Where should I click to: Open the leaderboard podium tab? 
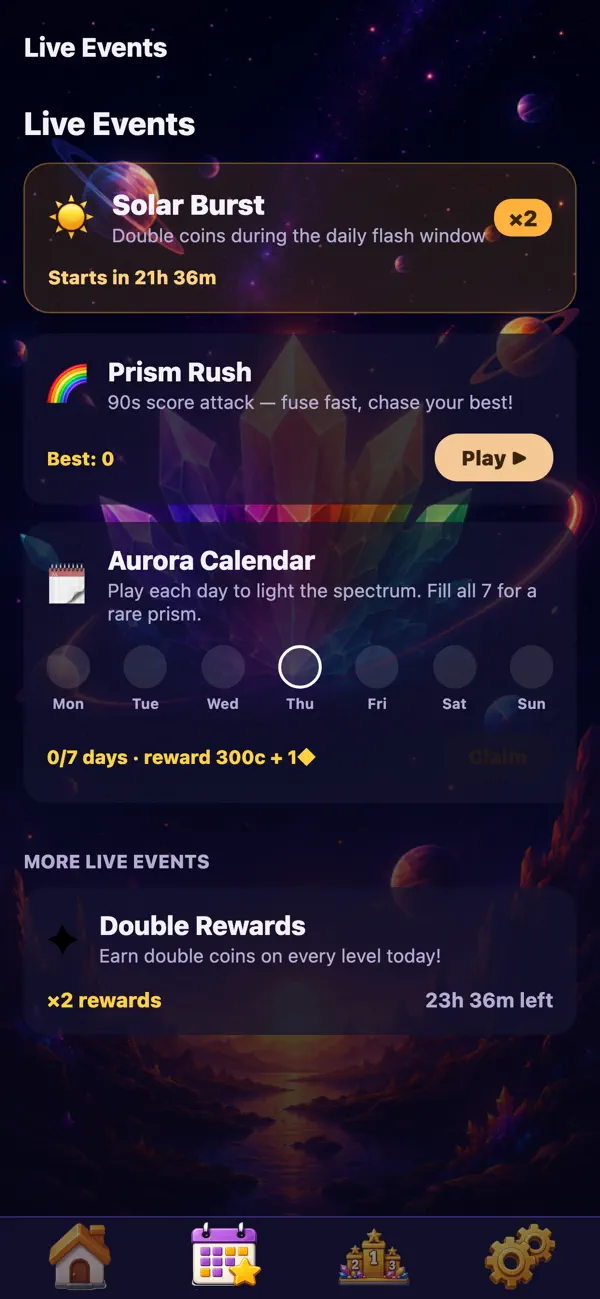[373, 1258]
